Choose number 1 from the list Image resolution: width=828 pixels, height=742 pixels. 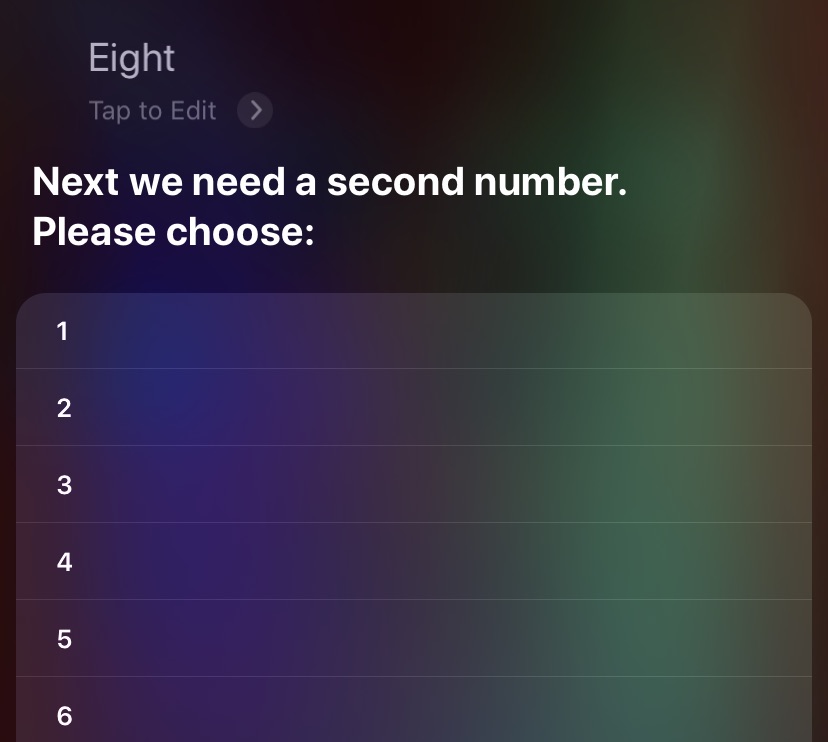point(413,331)
